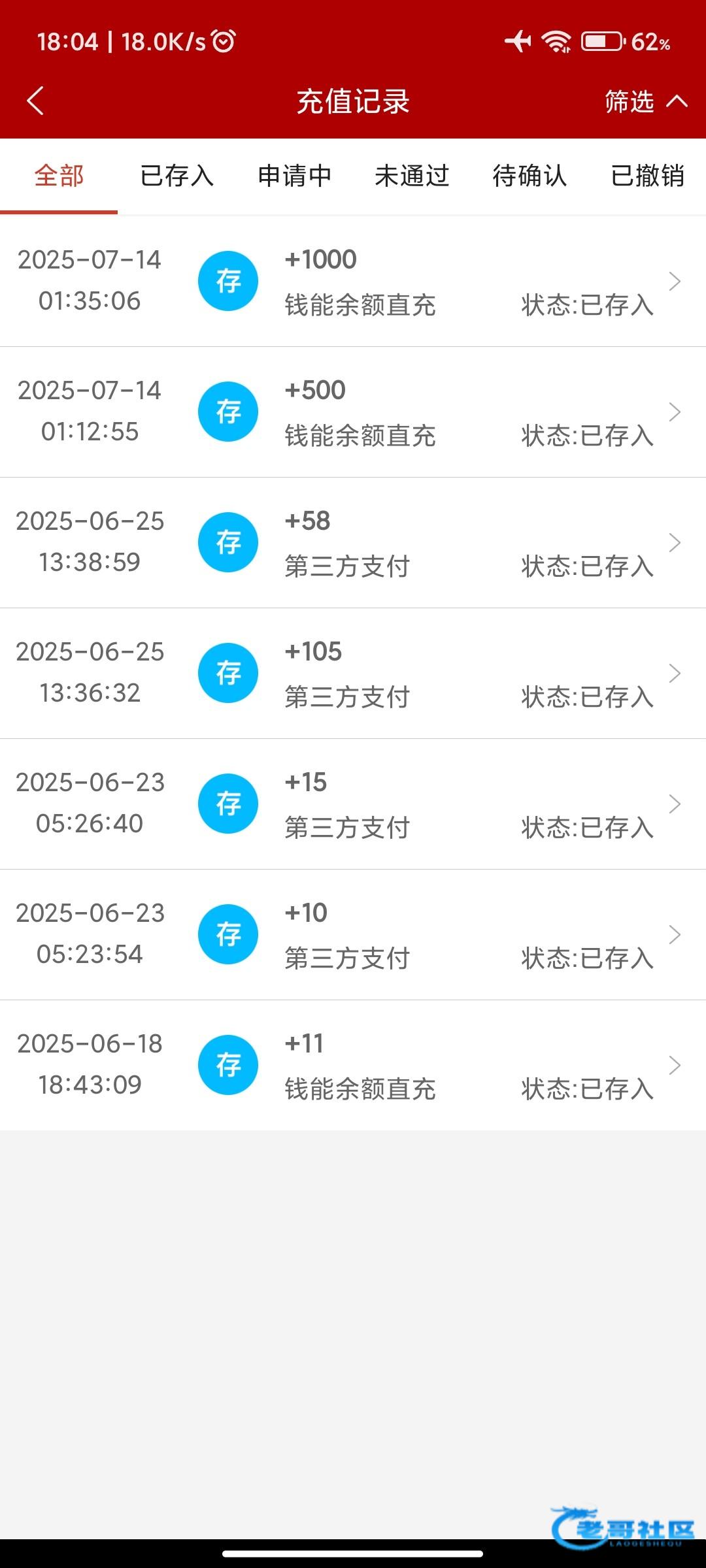The width and height of the screenshot is (706, 1568).
Task: Switch to the 已存入 tab
Action: pos(176,176)
